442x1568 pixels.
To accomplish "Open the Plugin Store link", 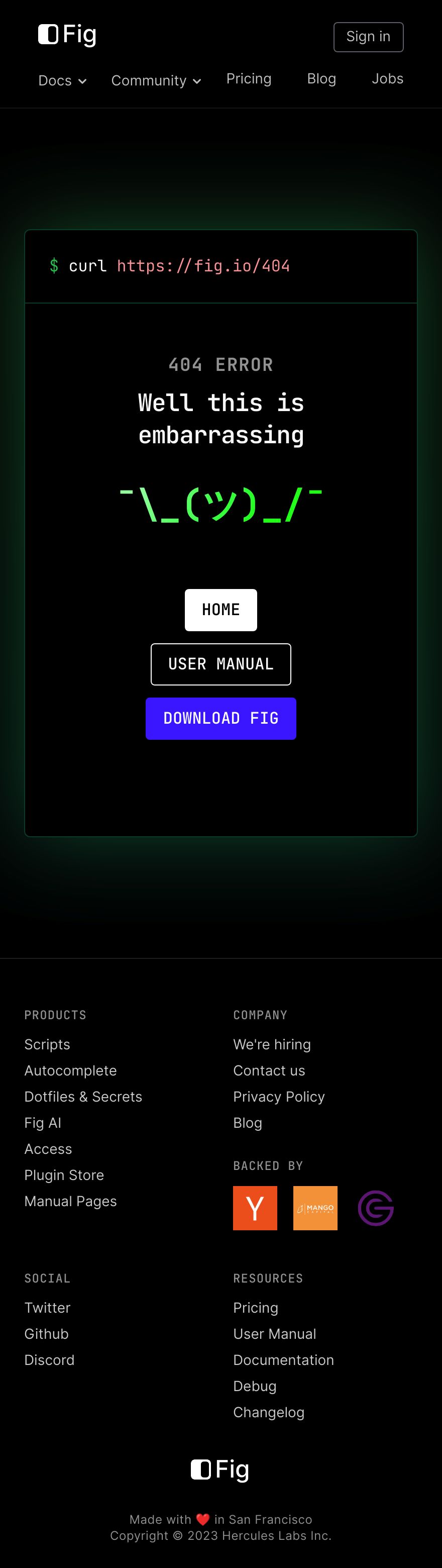I will pyautogui.click(x=64, y=1175).
